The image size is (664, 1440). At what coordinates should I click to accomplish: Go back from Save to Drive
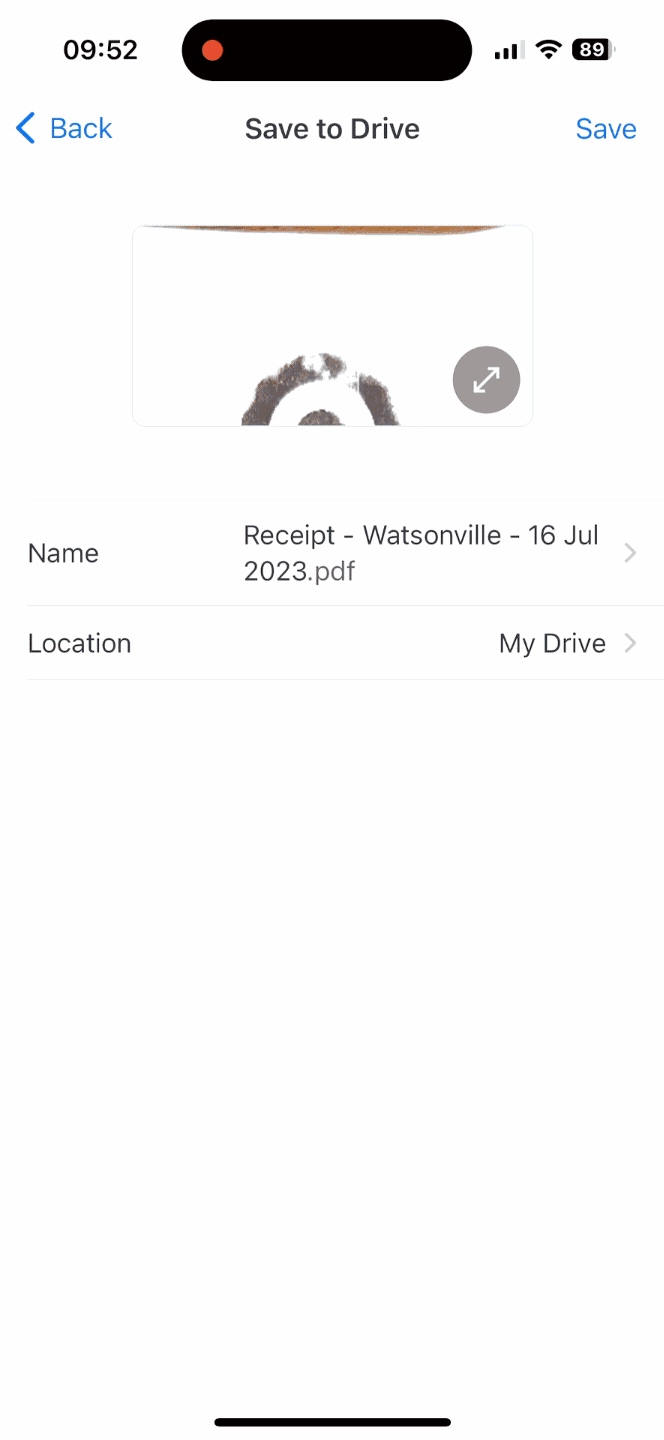coord(64,129)
